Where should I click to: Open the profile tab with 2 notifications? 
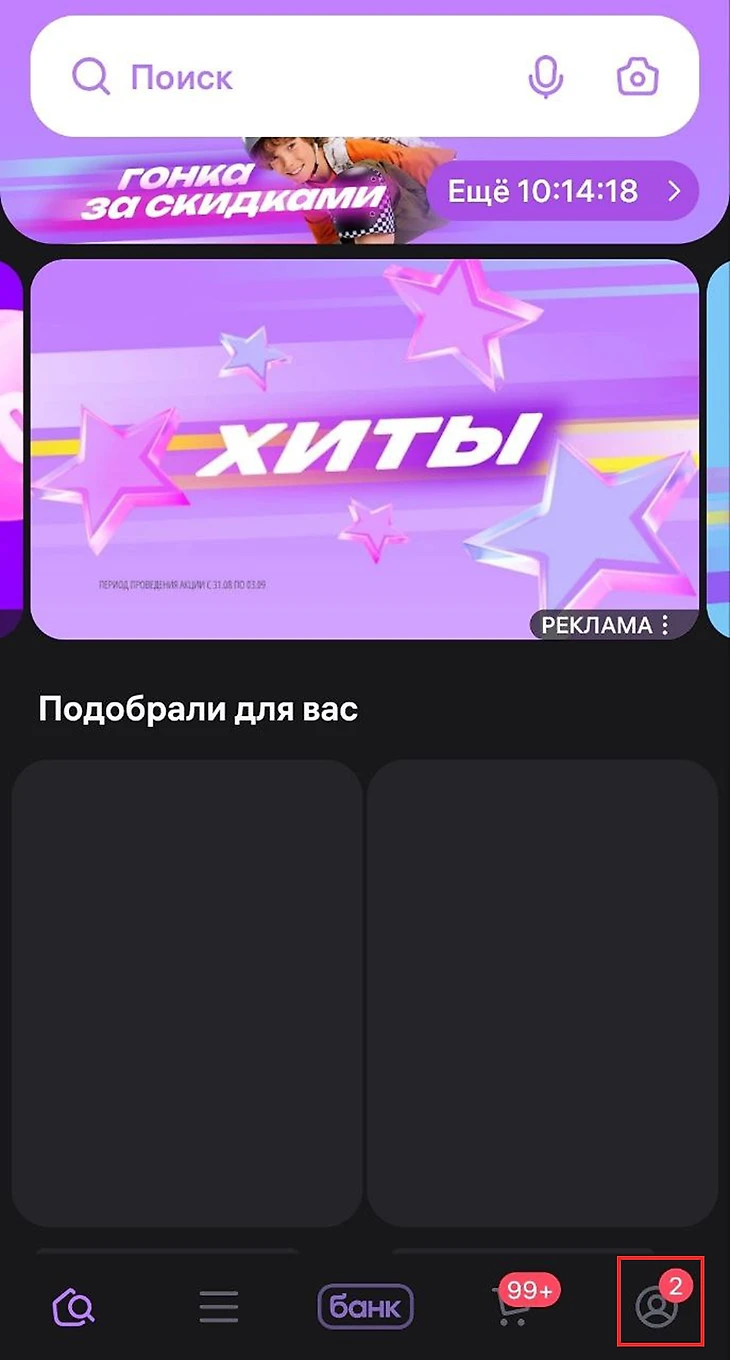click(x=658, y=1306)
